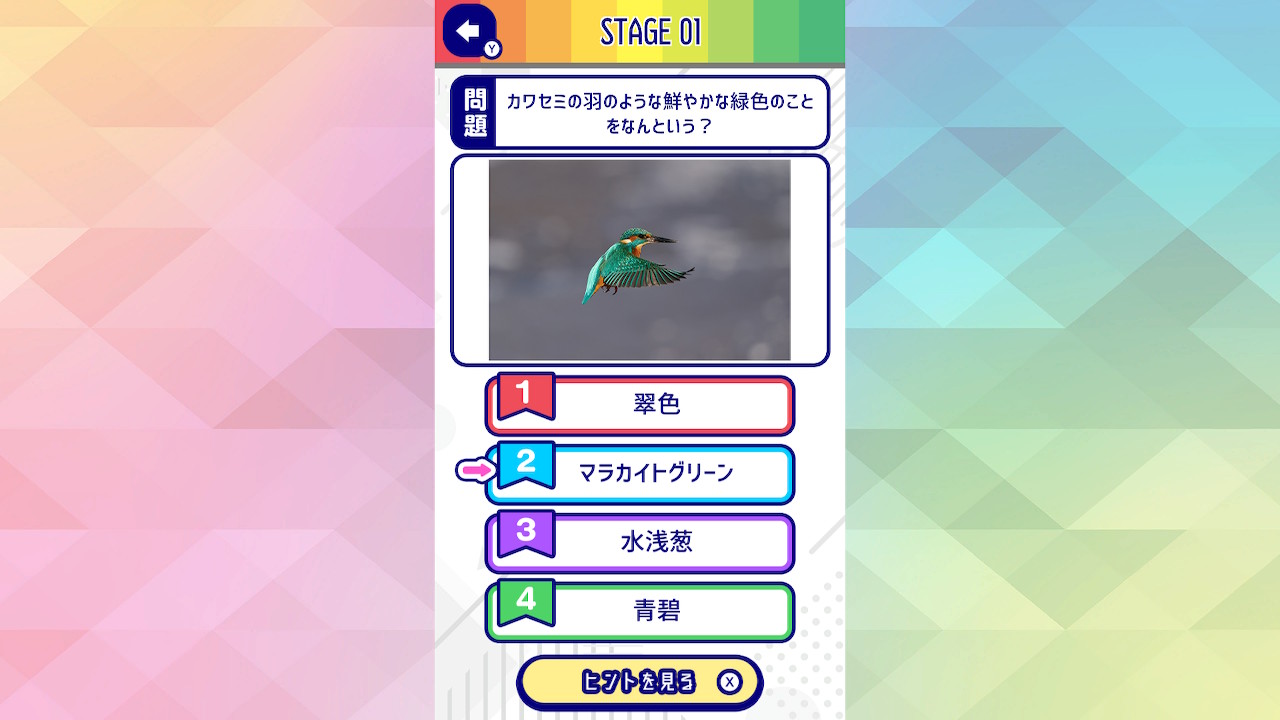
Task: Select answer 4 青碧
Action: tap(640, 612)
